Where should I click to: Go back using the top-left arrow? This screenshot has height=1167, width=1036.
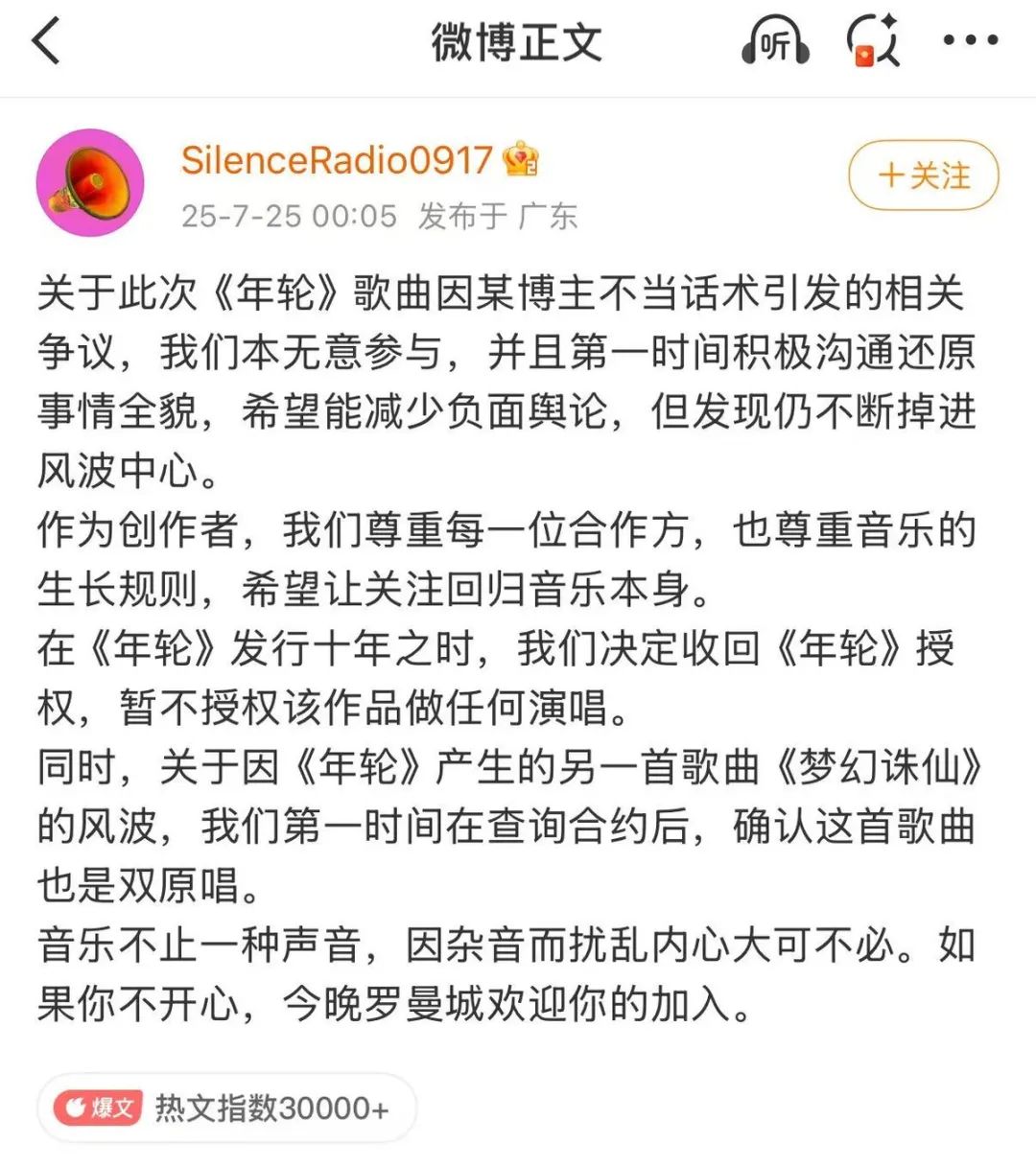[x=46, y=42]
